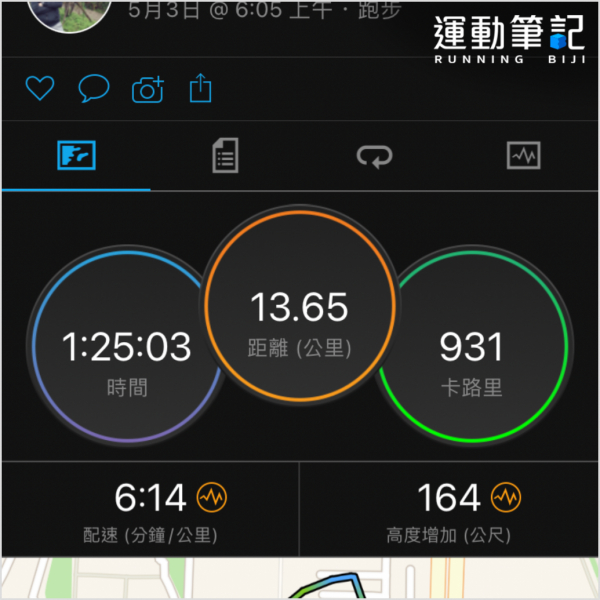
Task: Switch to the activity details tab
Action: (226, 156)
